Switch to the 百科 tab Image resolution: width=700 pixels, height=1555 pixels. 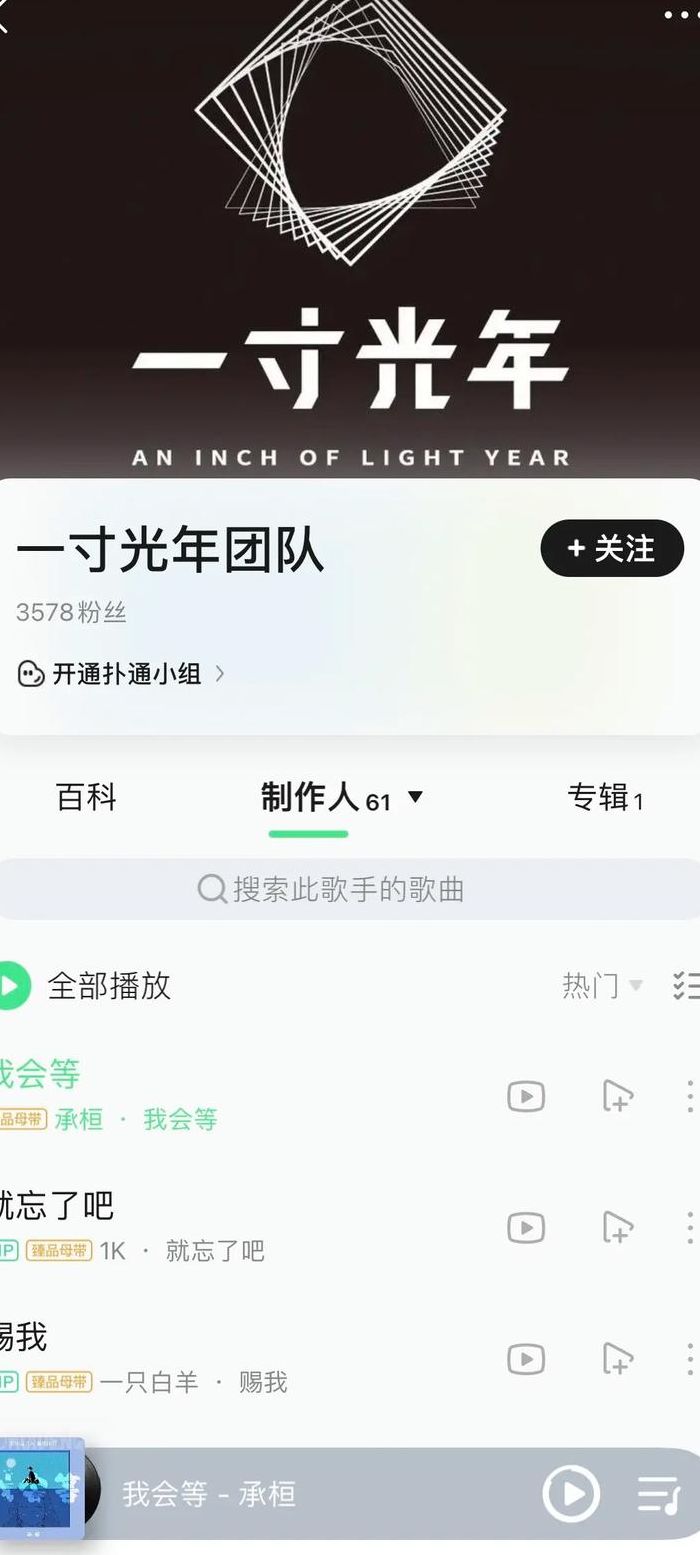point(86,797)
